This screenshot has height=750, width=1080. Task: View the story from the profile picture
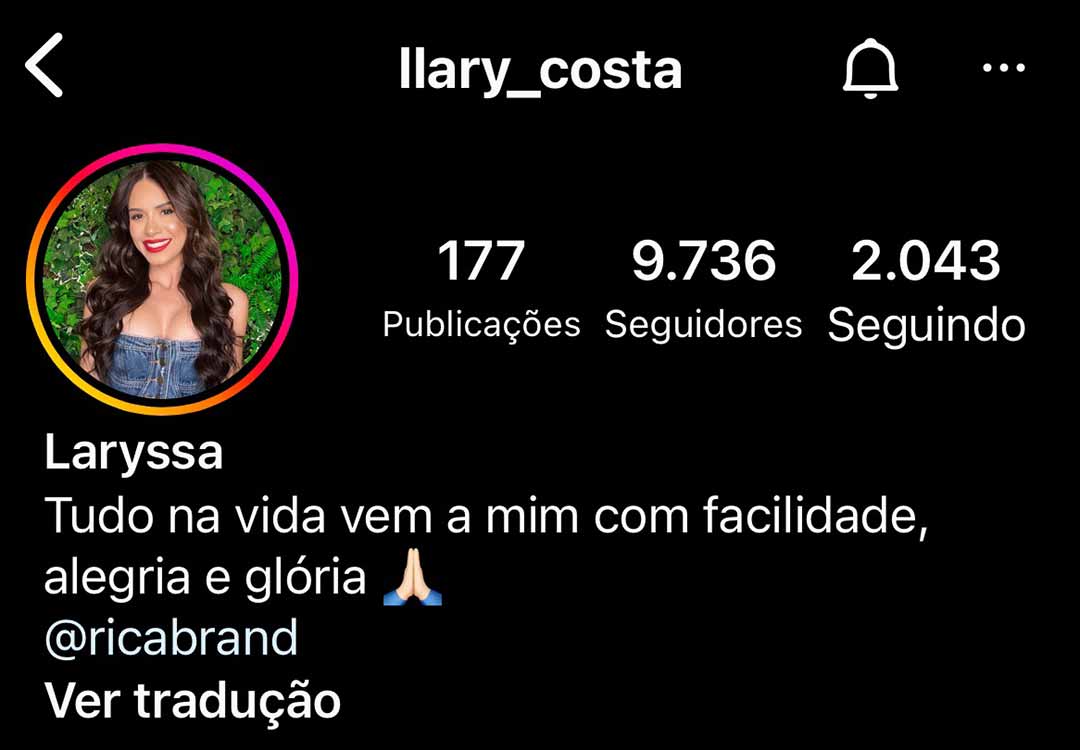pyautogui.click(x=161, y=280)
